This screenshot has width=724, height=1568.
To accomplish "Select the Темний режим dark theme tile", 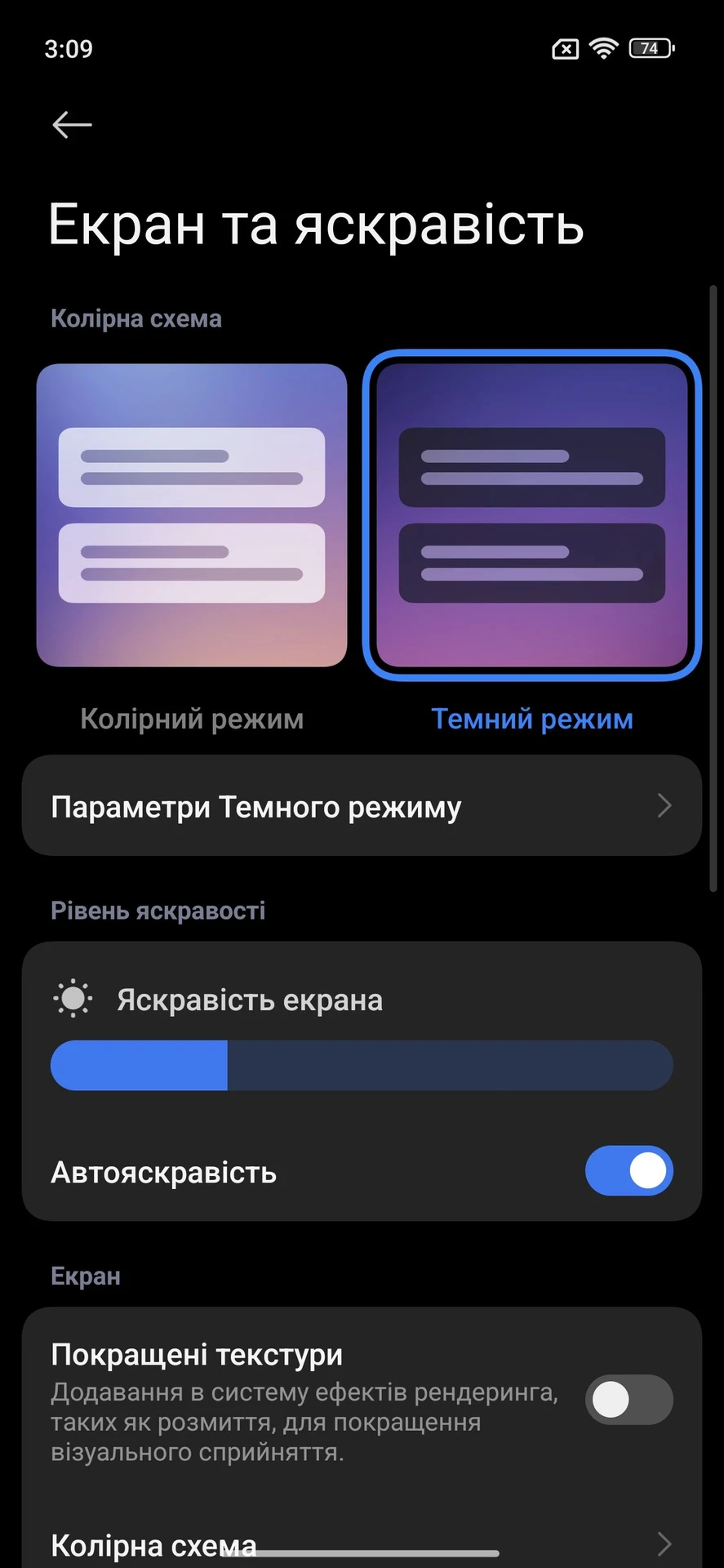I will [532, 515].
